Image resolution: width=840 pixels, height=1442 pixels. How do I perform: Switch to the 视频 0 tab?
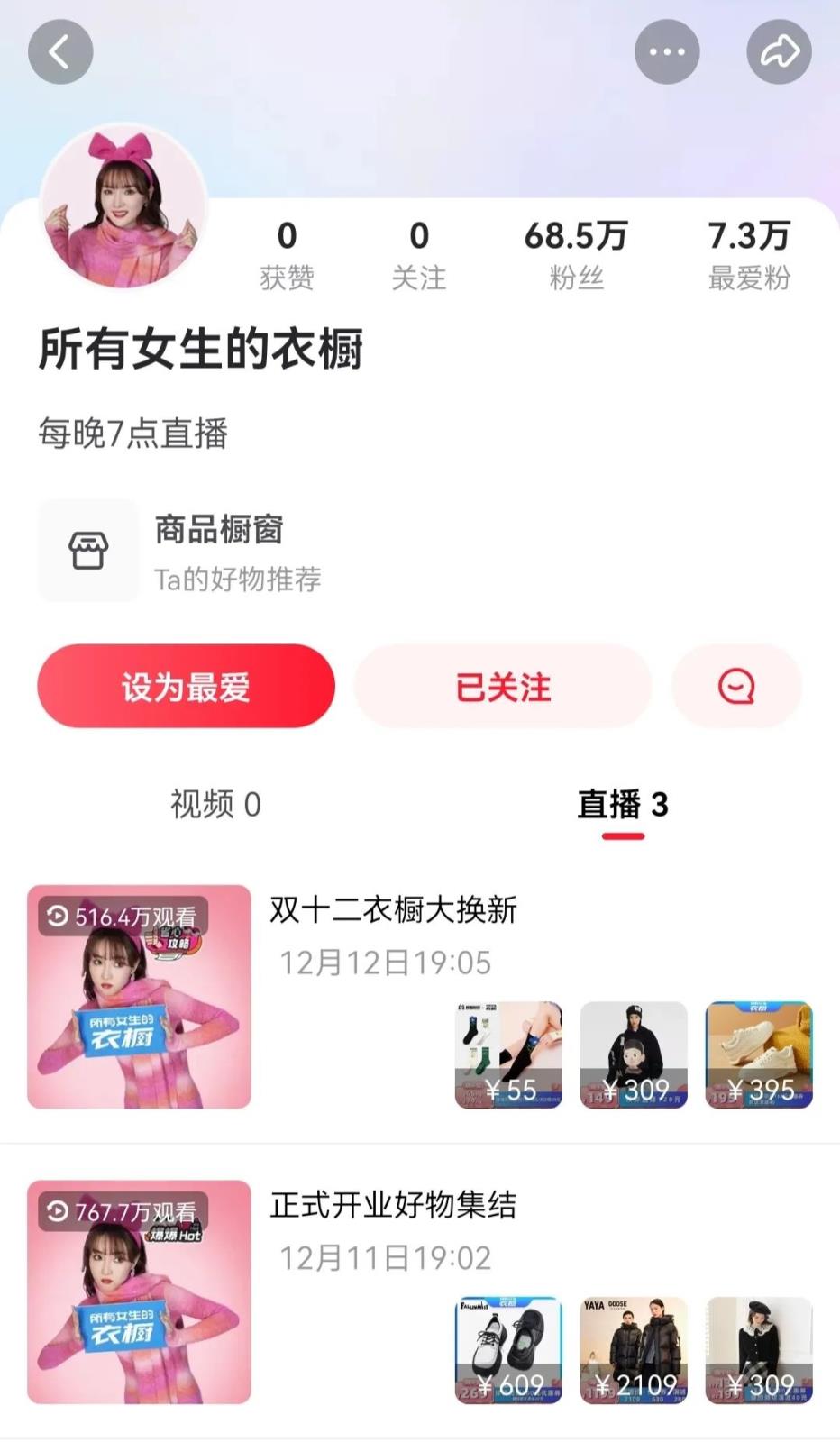click(215, 804)
